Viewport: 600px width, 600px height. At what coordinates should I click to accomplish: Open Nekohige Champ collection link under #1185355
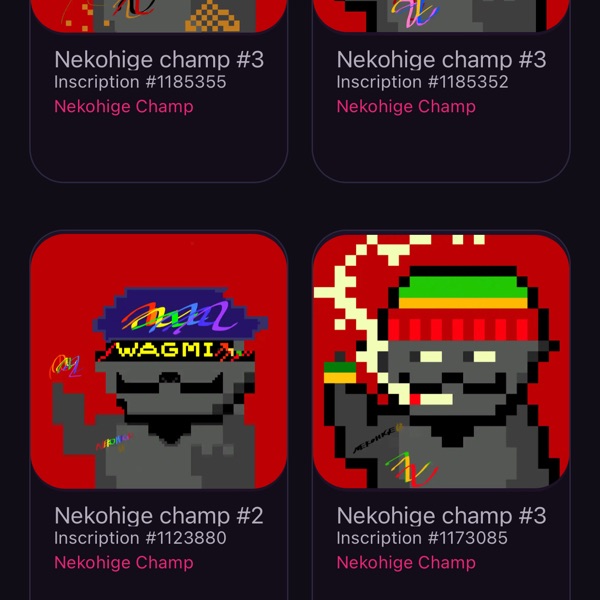[123, 107]
